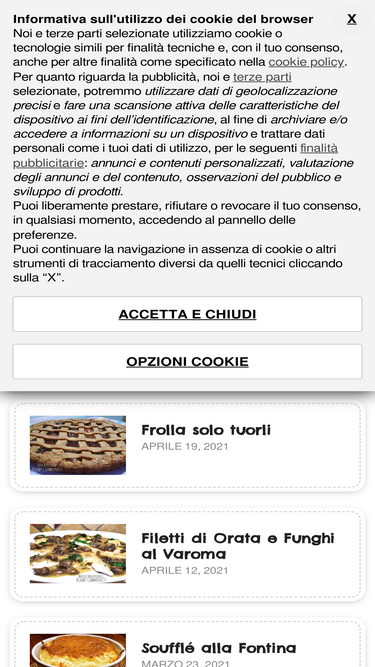Dismiss the cookie notice with the X
The width and height of the screenshot is (375, 667).
tap(351, 19)
